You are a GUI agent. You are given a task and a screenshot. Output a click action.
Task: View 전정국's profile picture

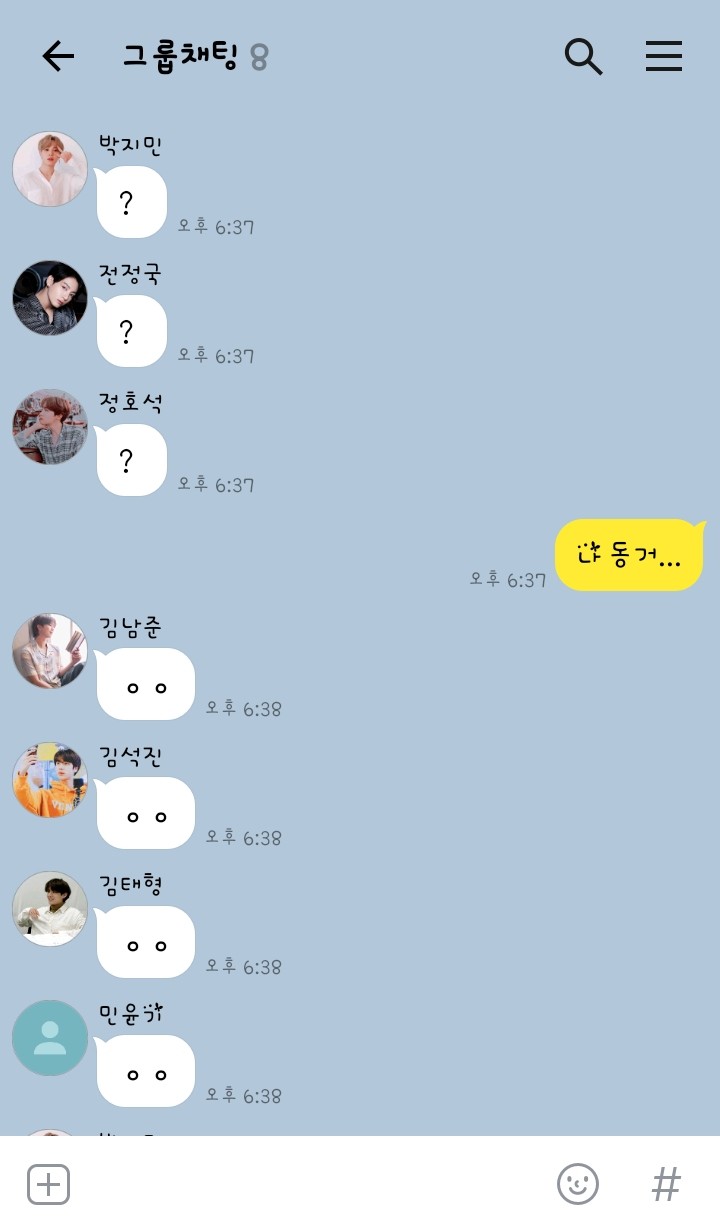point(50,298)
